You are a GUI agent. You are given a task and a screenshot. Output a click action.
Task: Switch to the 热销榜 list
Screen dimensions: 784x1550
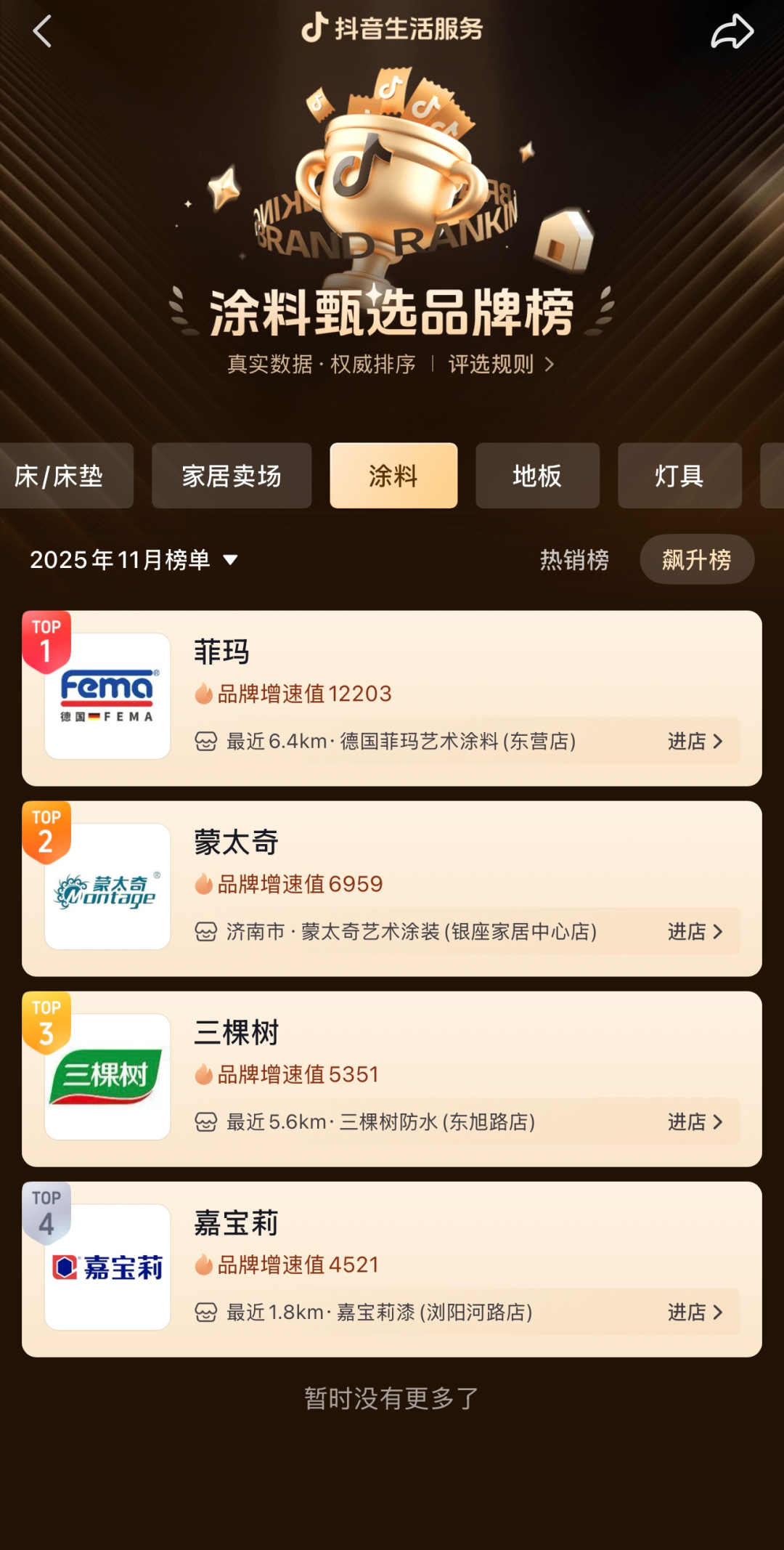coord(574,560)
